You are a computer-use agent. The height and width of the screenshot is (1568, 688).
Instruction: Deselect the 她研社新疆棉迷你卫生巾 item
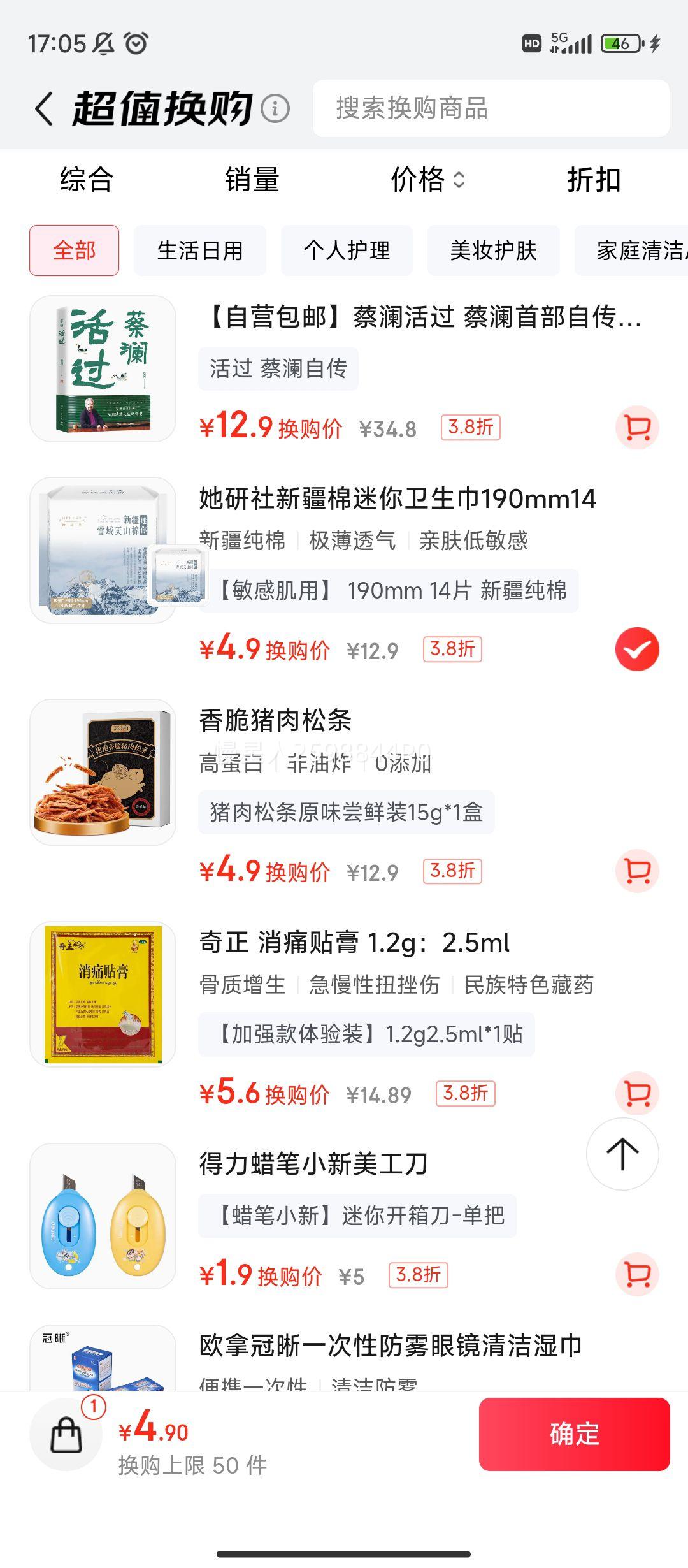coord(637,650)
